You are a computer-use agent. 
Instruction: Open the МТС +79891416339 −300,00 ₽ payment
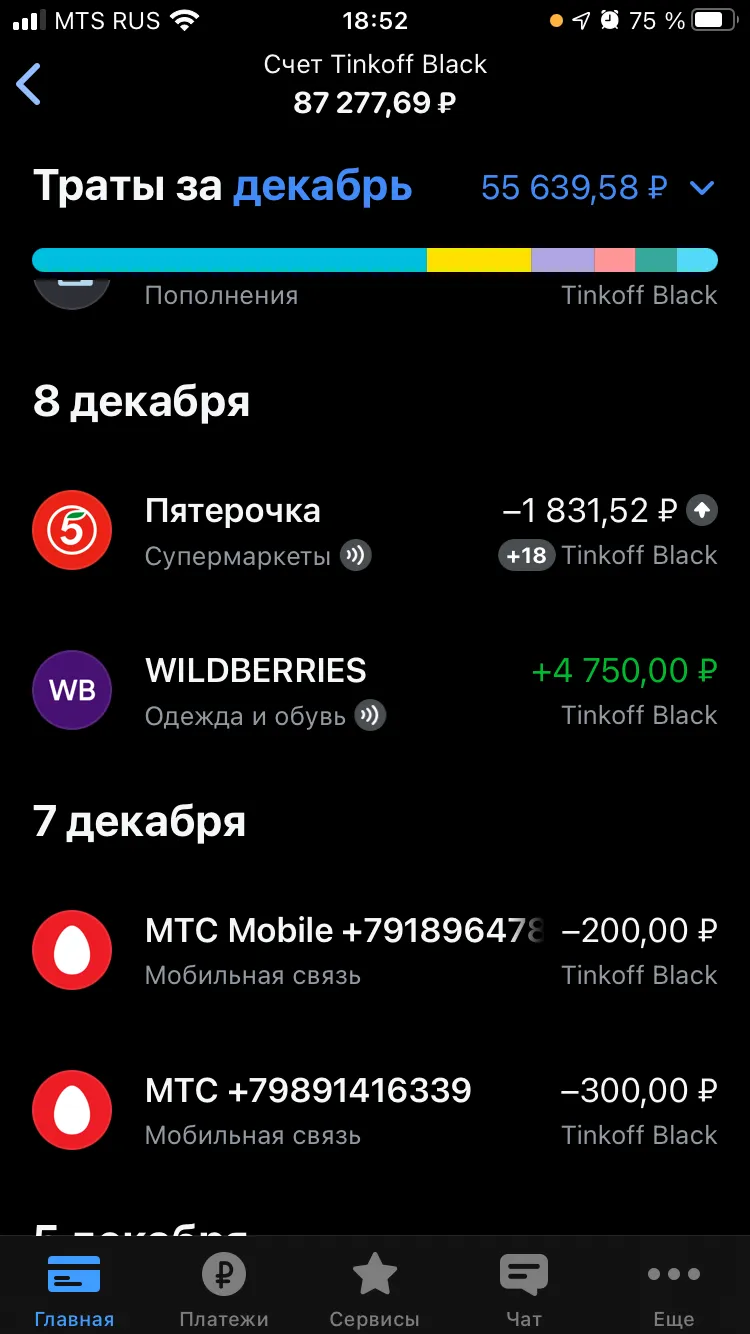[x=375, y=1110]
